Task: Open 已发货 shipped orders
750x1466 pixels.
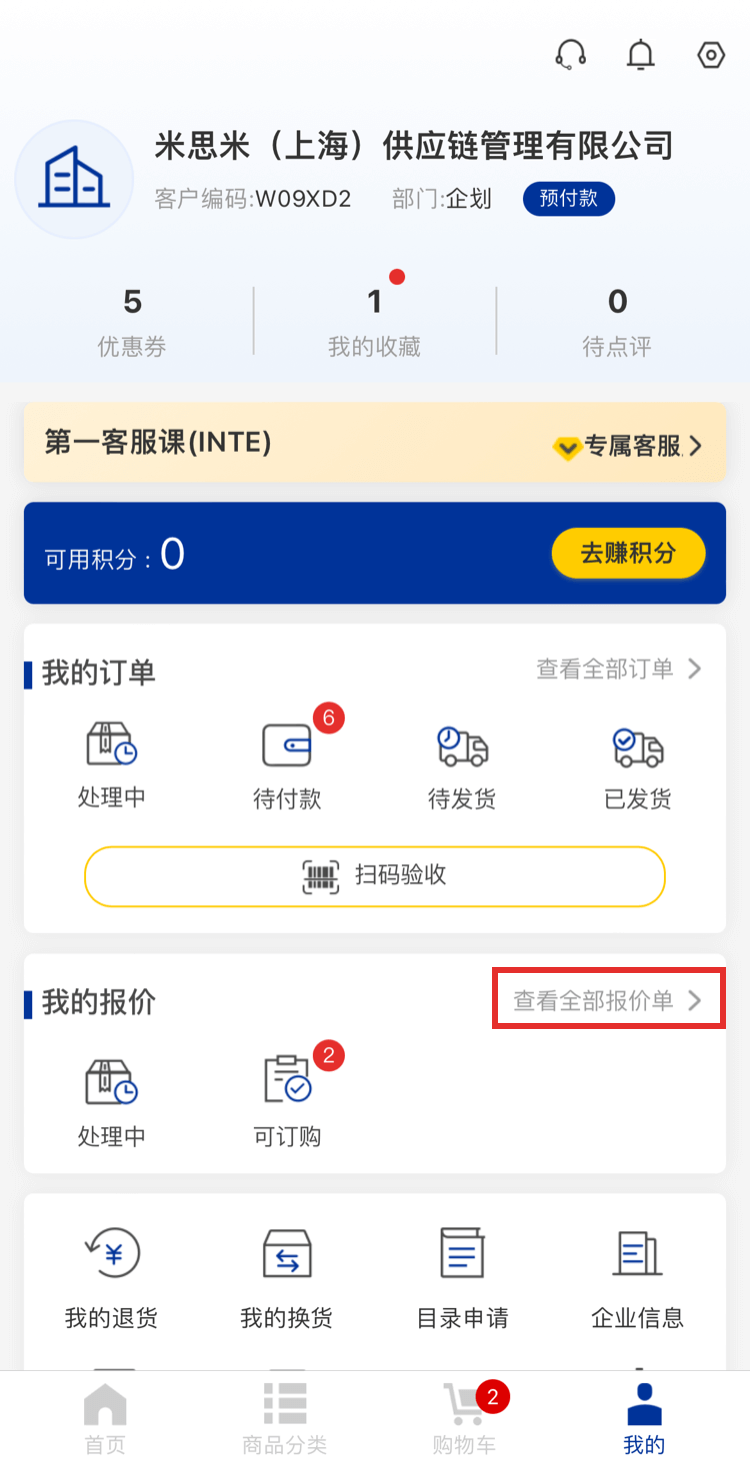Action: pos(638,767)
